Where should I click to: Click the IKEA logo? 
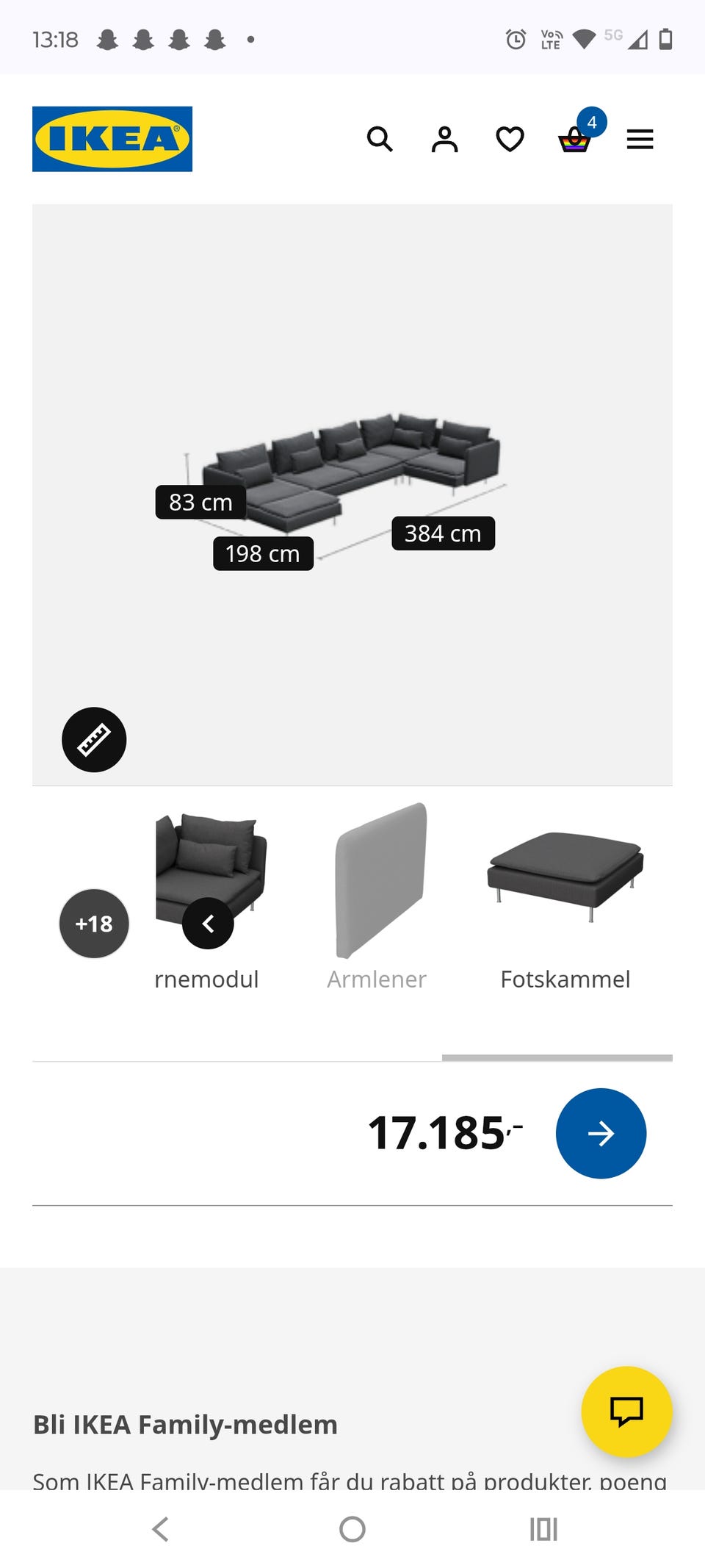[x=112, y=139]
